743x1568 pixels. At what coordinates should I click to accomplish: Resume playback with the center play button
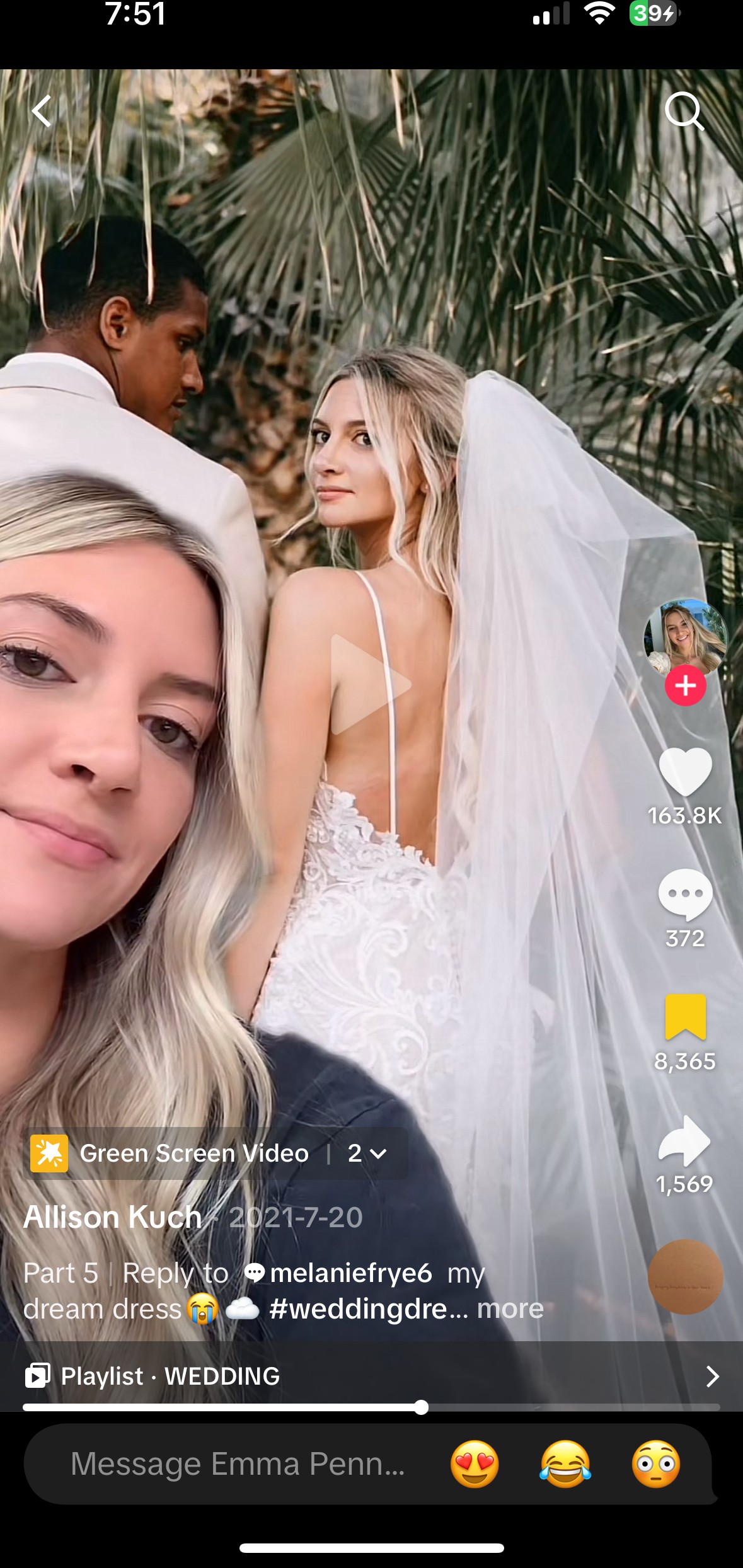371,684
